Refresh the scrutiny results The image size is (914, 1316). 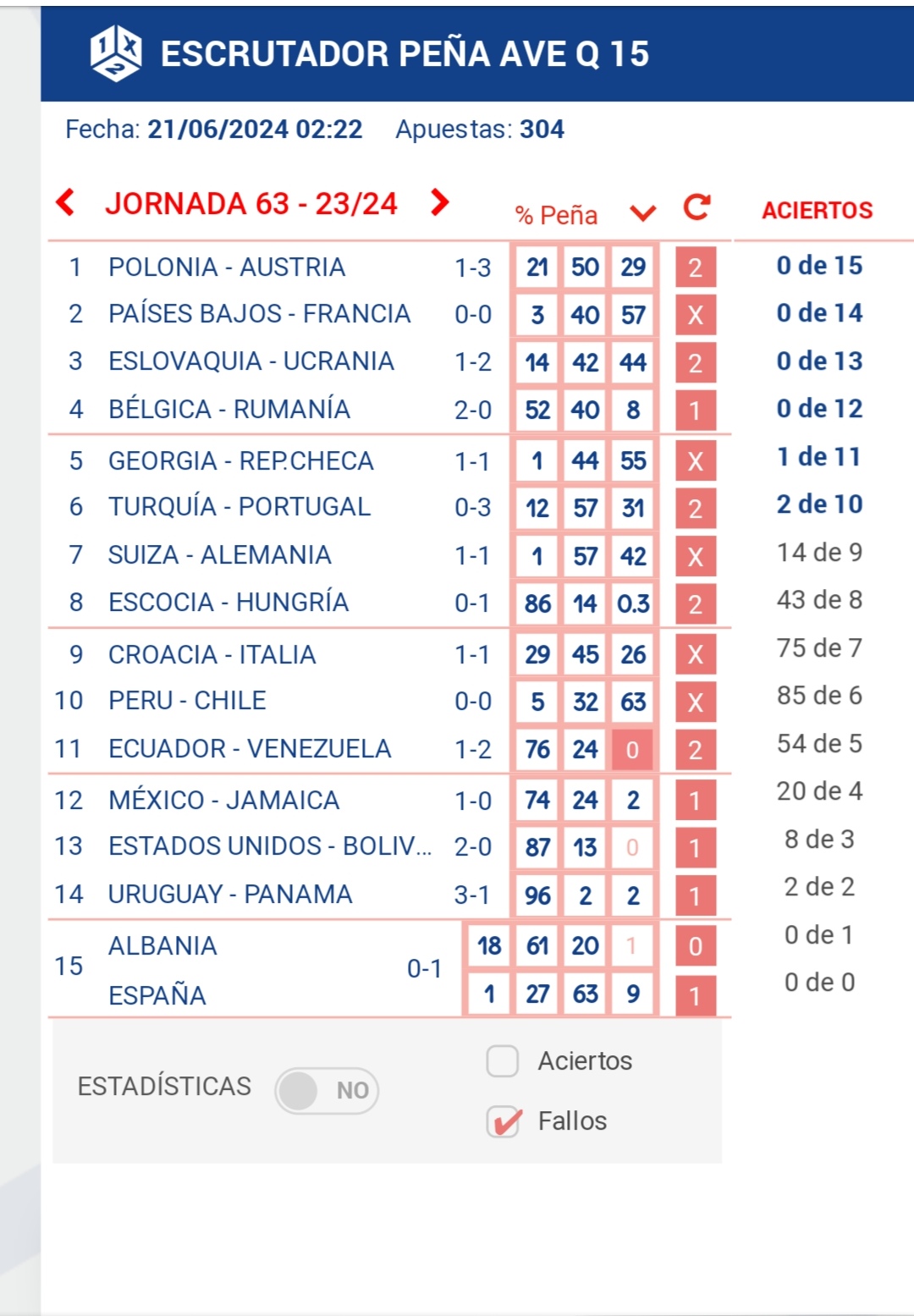pyautogui.click(x=697, y=207)
